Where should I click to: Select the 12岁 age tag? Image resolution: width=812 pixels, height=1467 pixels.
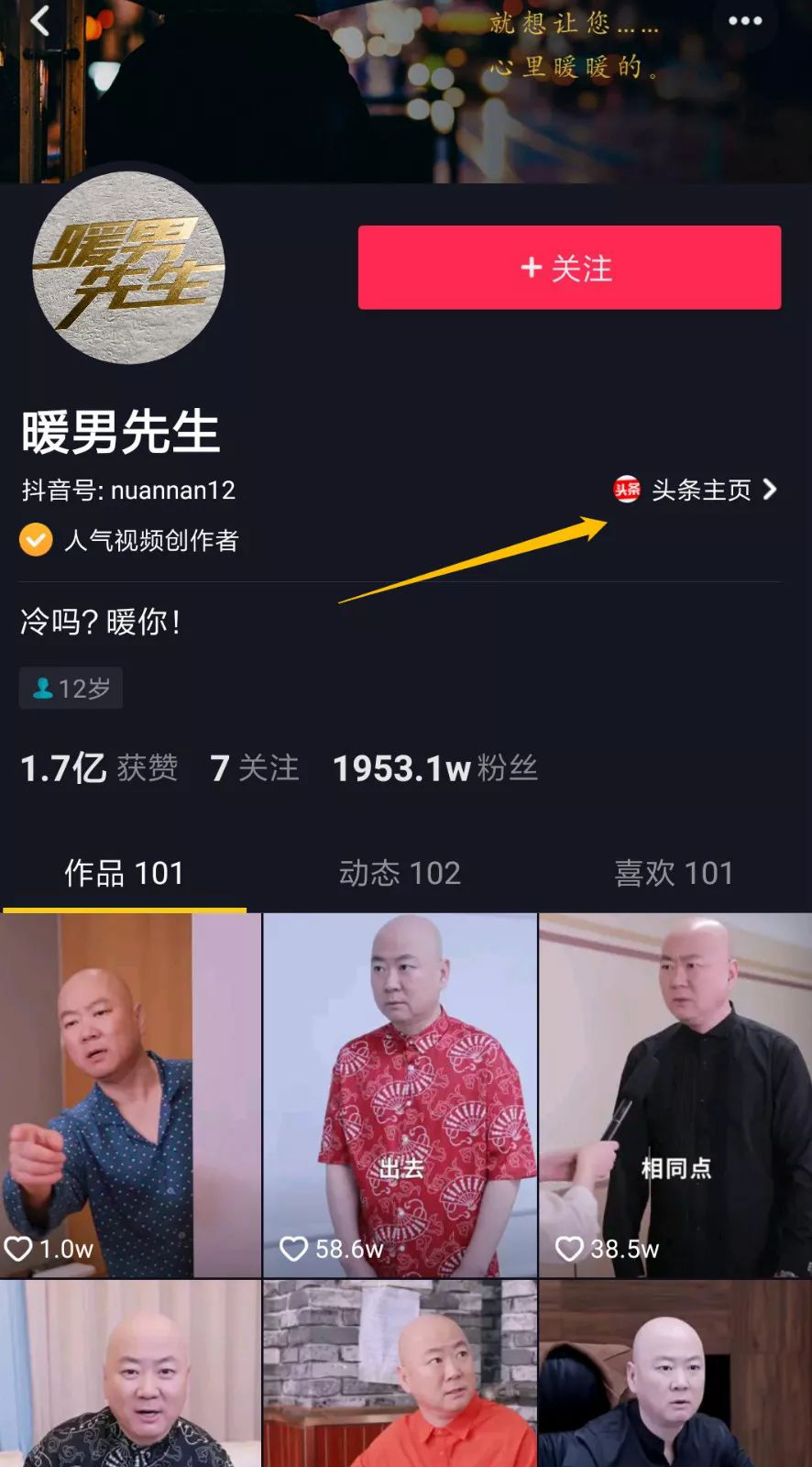(71, 689)
